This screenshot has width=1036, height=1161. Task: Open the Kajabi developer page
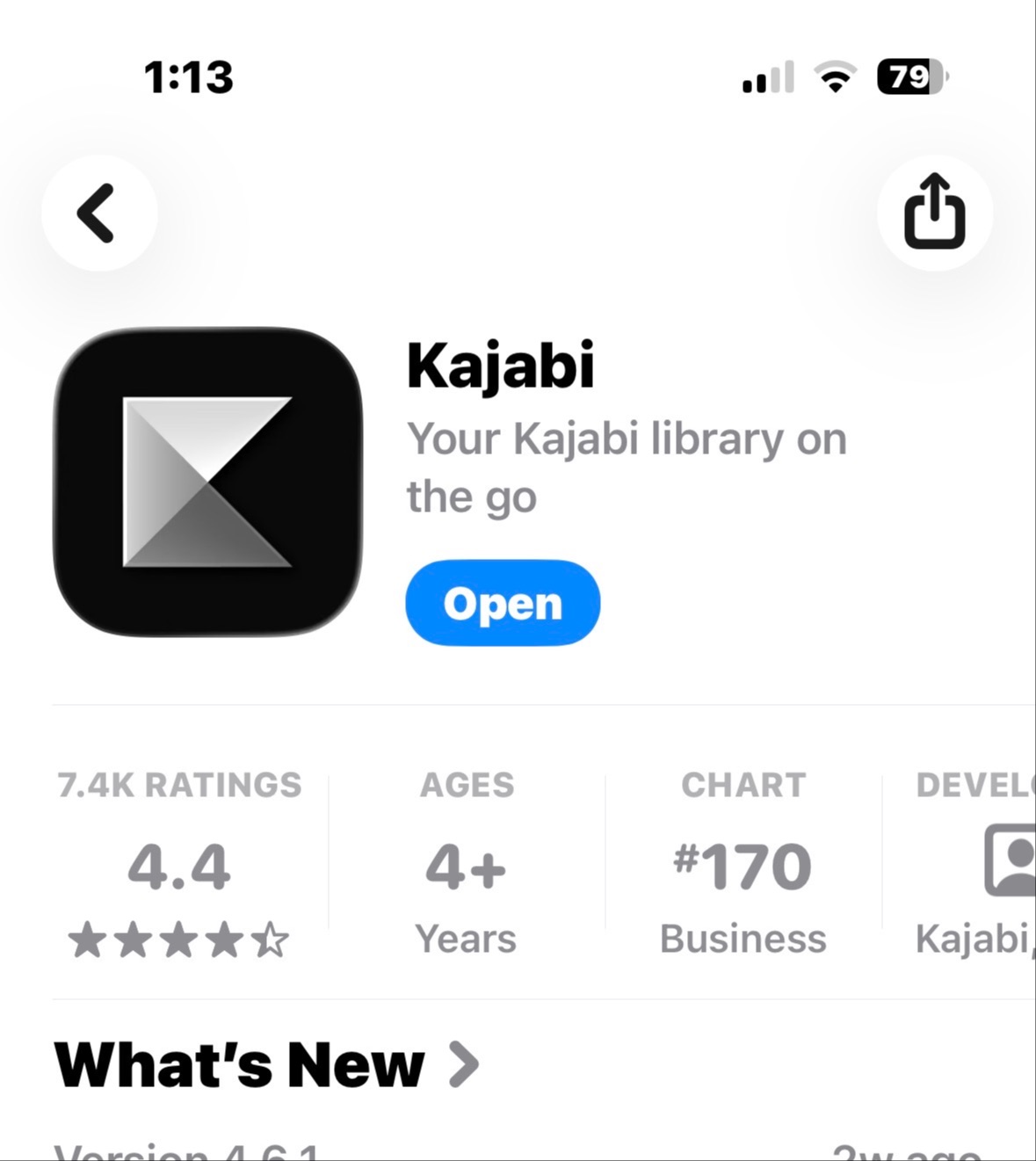click(x=984, y=867)
